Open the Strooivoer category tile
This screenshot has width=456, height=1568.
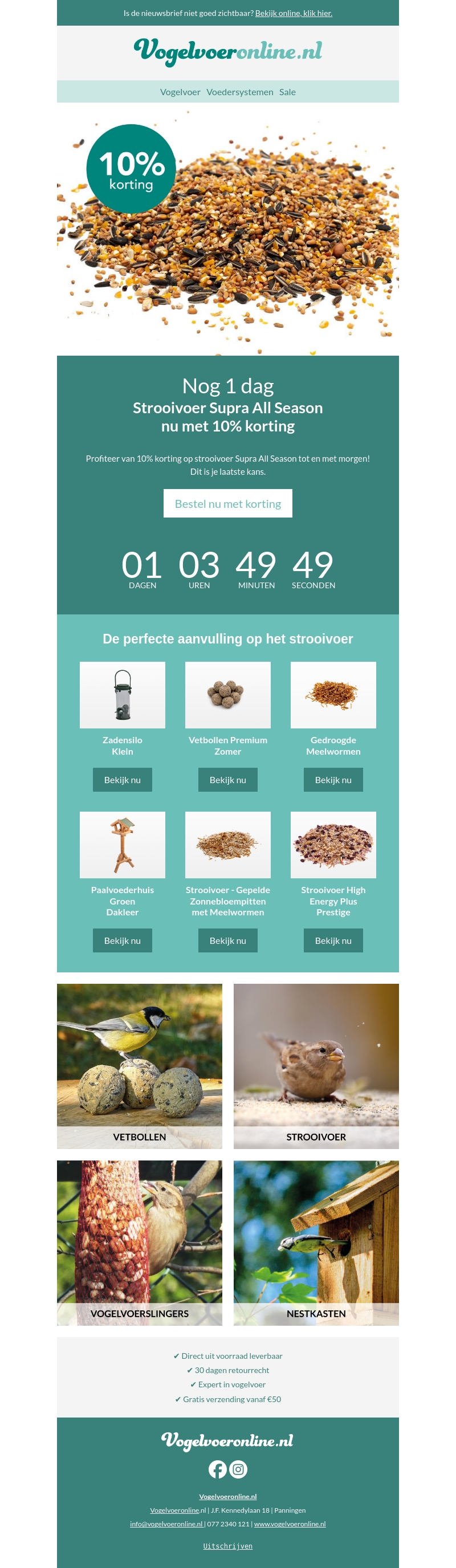316,1066
